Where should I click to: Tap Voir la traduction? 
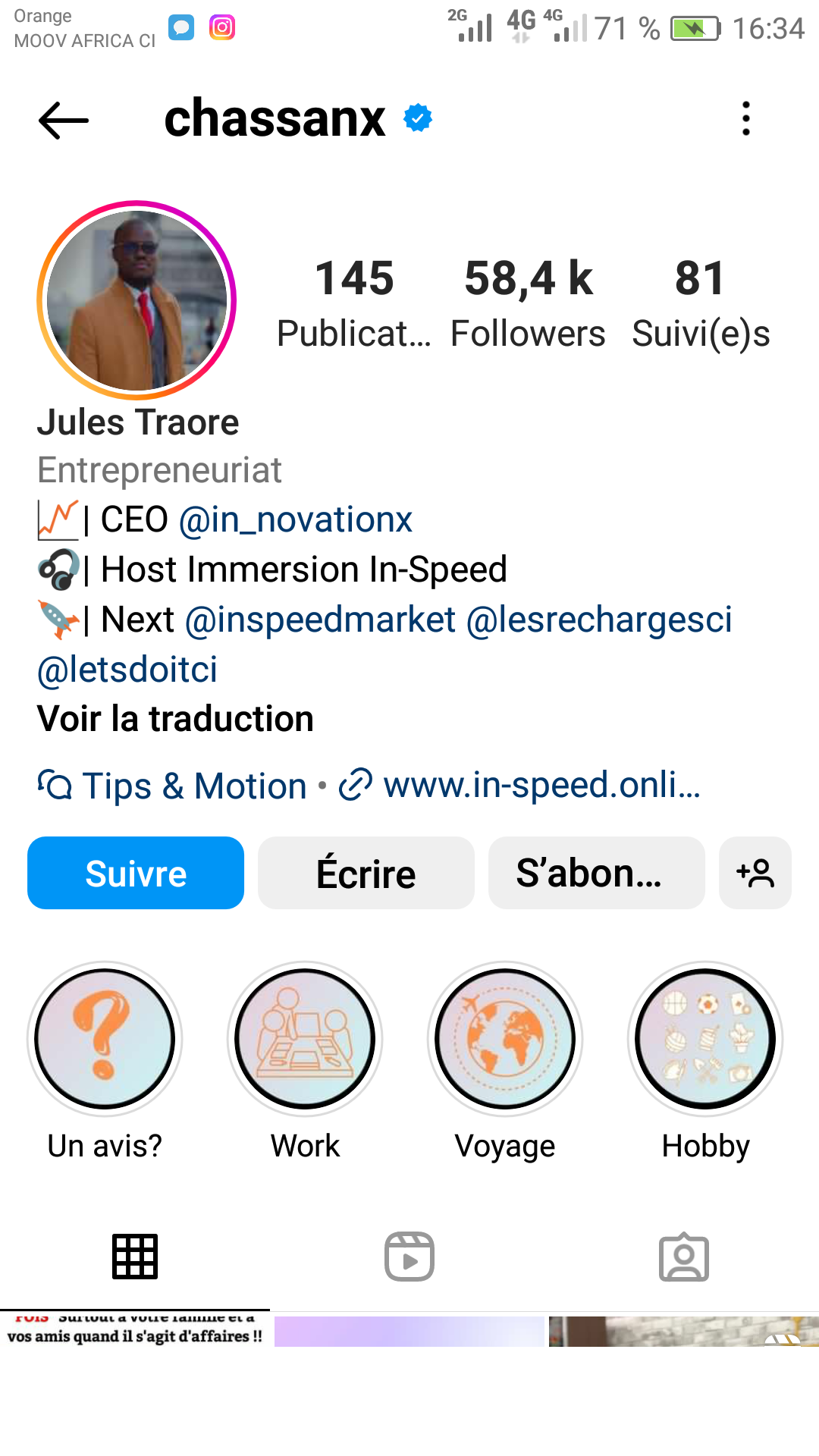pos(175,719)
